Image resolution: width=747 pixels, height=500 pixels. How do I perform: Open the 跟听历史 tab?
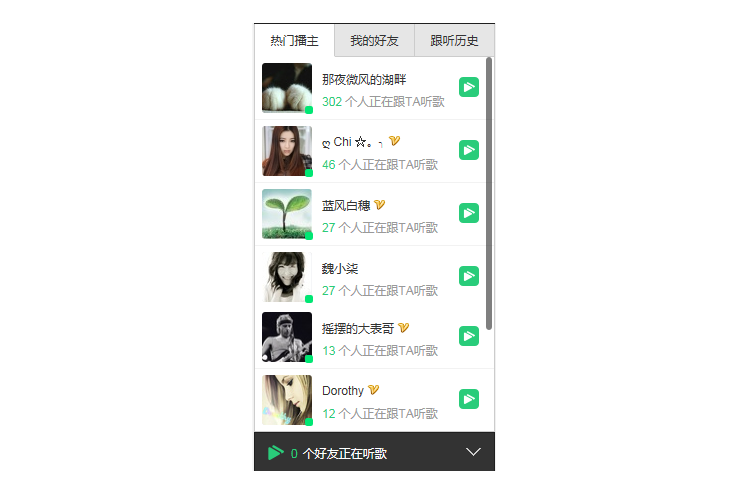[454, 42]
